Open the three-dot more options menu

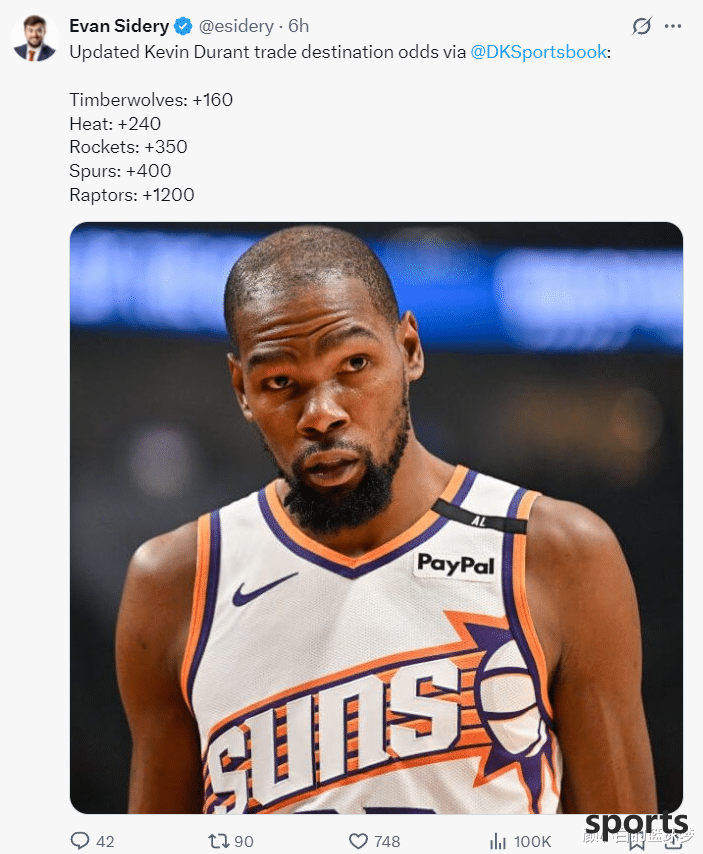678,26
